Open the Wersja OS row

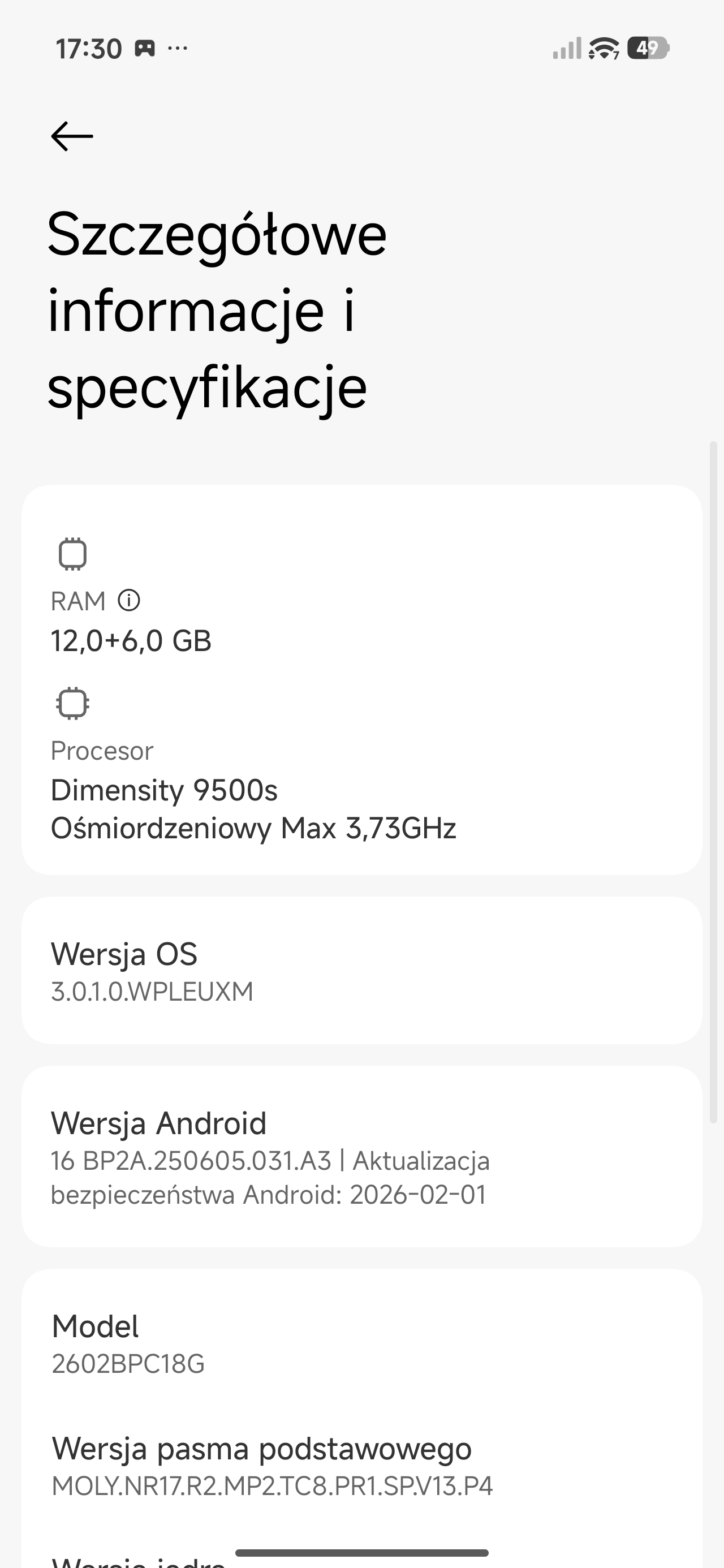[x=361, y=971]
